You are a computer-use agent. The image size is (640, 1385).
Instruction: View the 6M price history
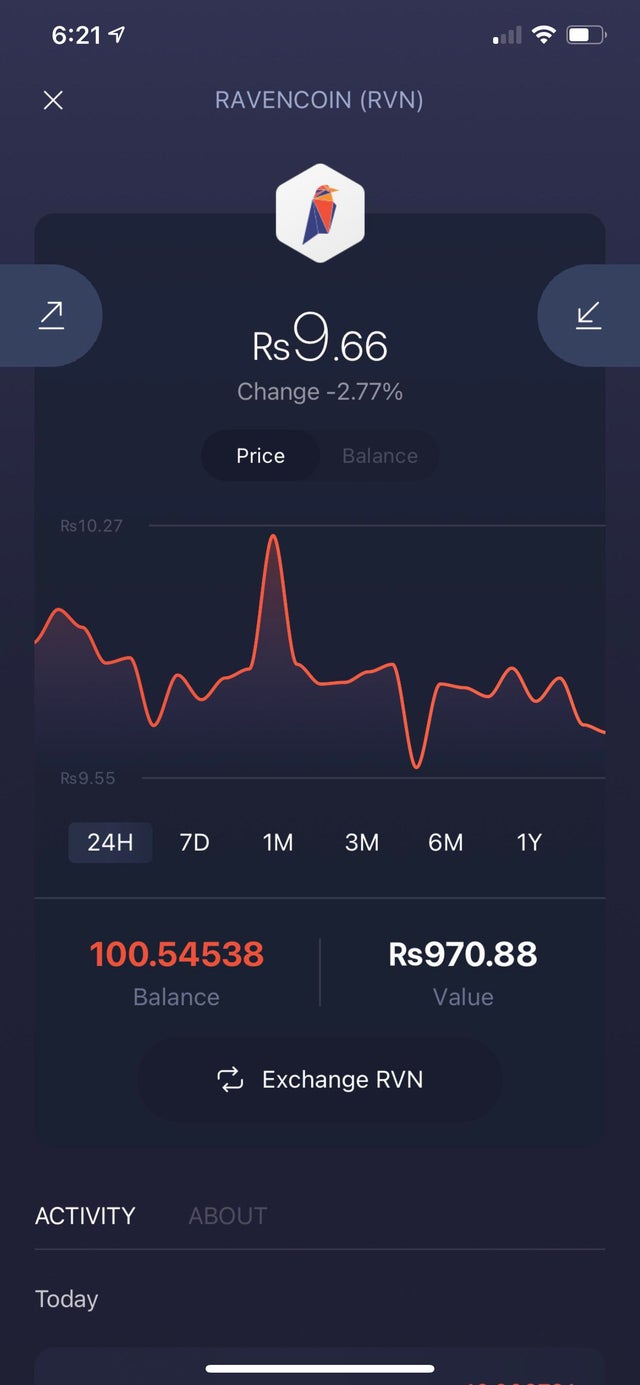pos(446,842)
